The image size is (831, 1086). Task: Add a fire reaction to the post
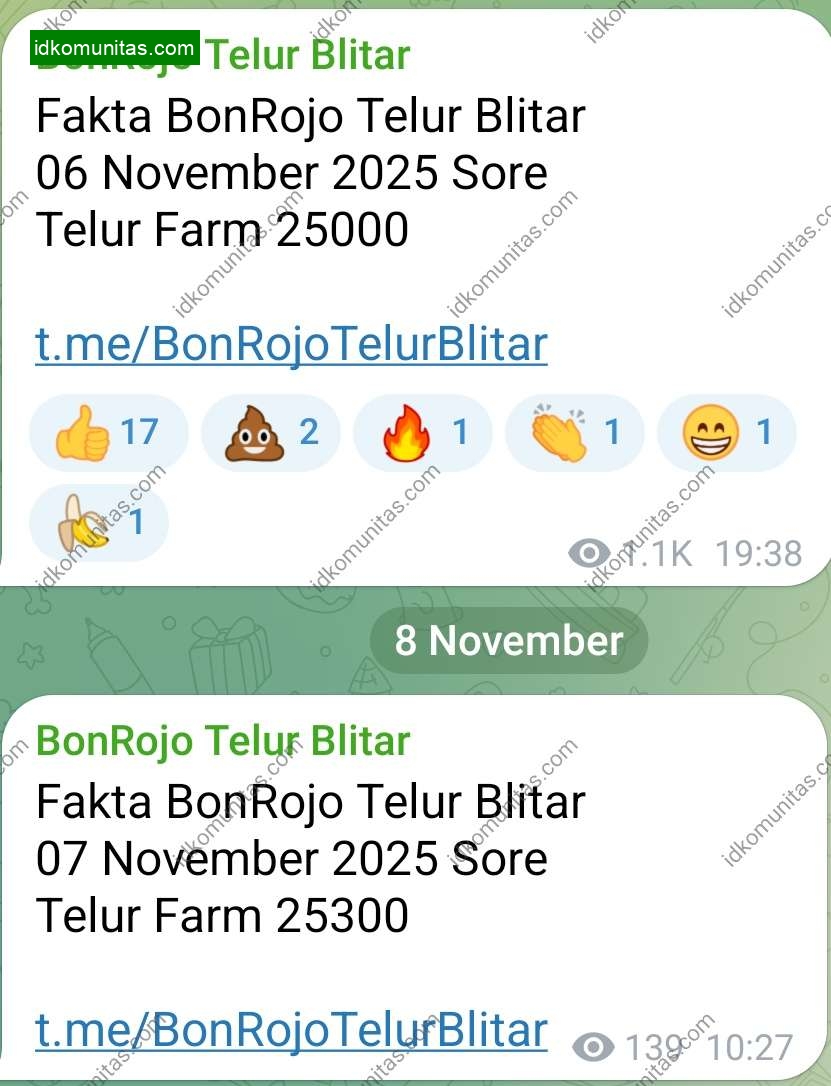coord(422,433)
